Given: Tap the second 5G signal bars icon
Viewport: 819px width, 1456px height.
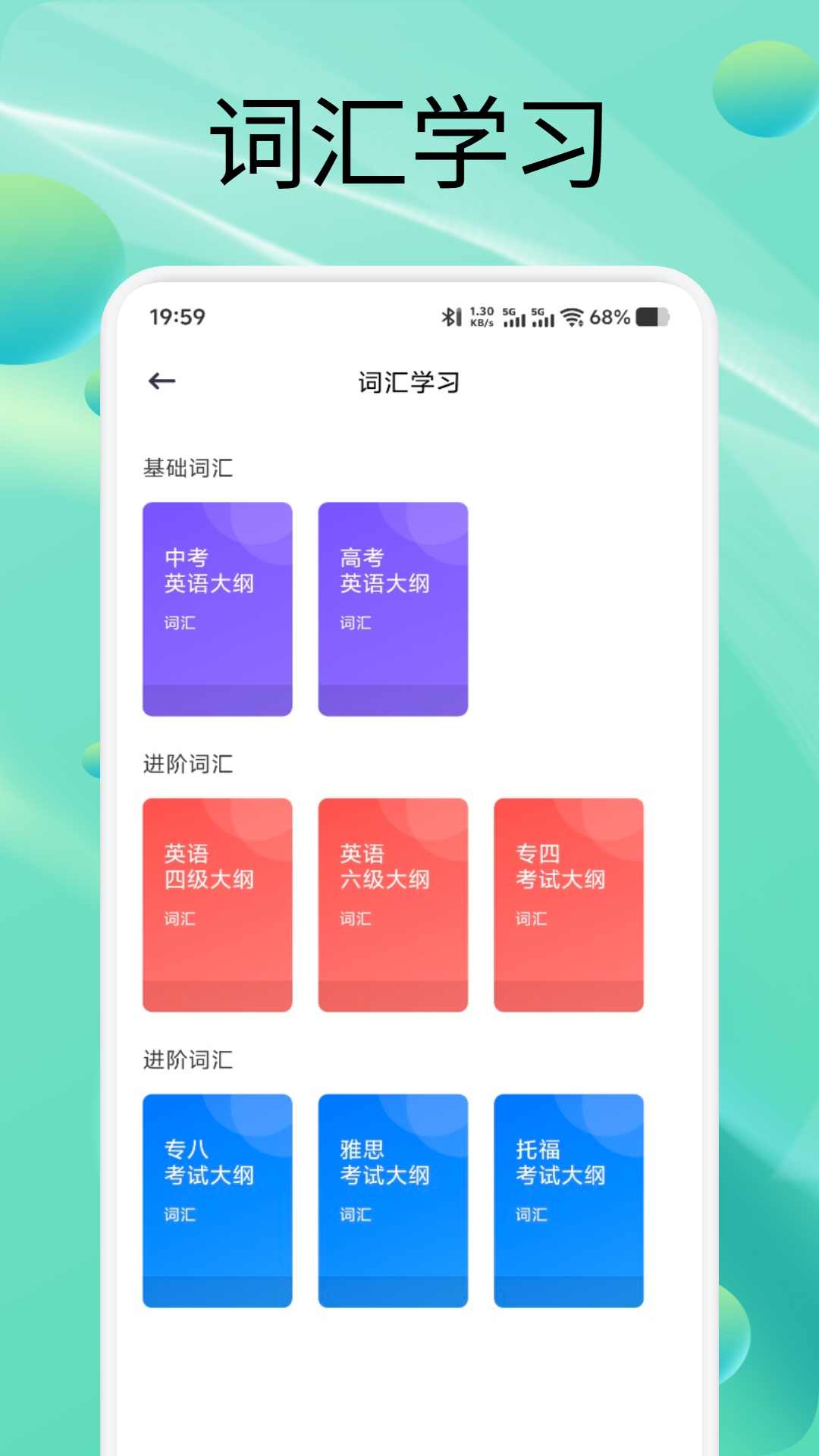Looking at the screenshot, I should 543,318.
